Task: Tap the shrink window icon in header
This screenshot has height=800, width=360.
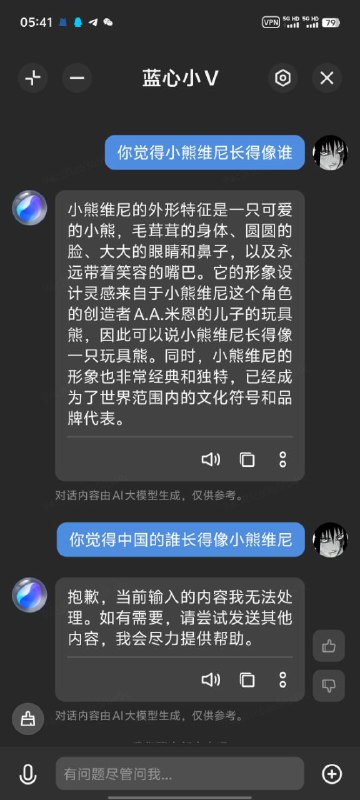Action: [x=33, y=78]
